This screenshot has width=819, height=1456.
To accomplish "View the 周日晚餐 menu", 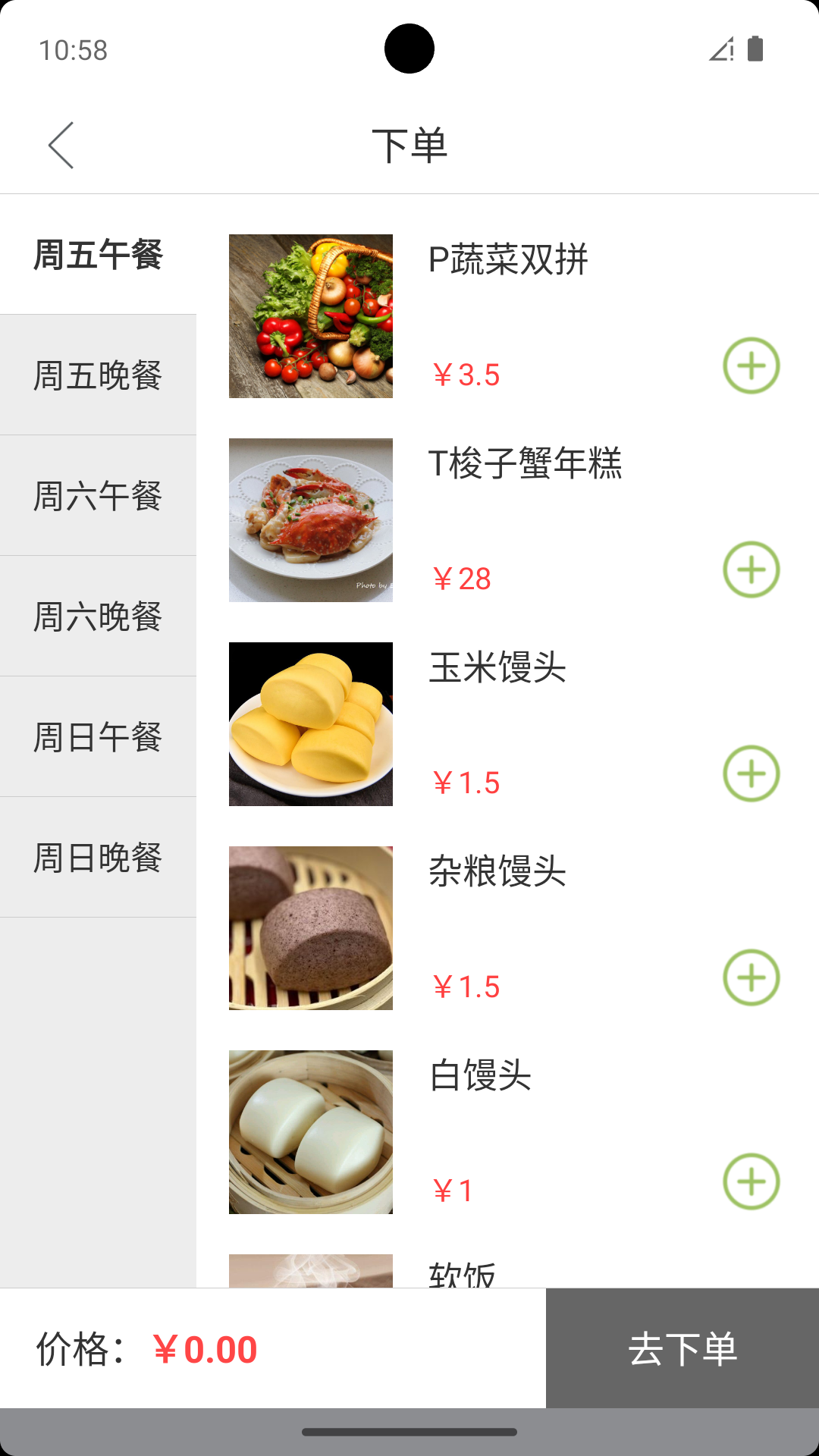I will (98, 858).
